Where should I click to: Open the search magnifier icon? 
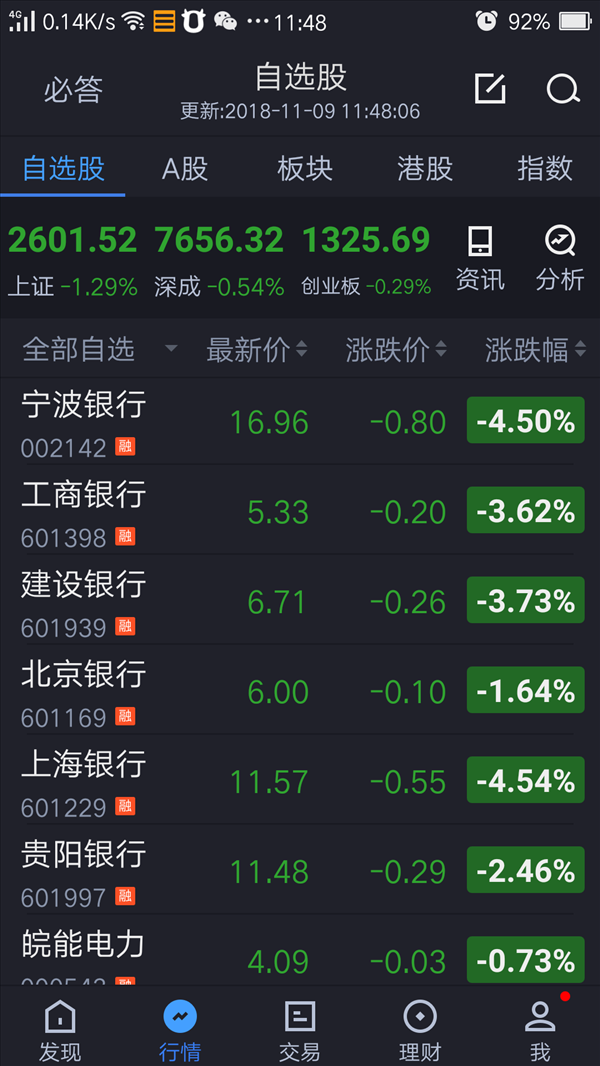coord(563,88)
